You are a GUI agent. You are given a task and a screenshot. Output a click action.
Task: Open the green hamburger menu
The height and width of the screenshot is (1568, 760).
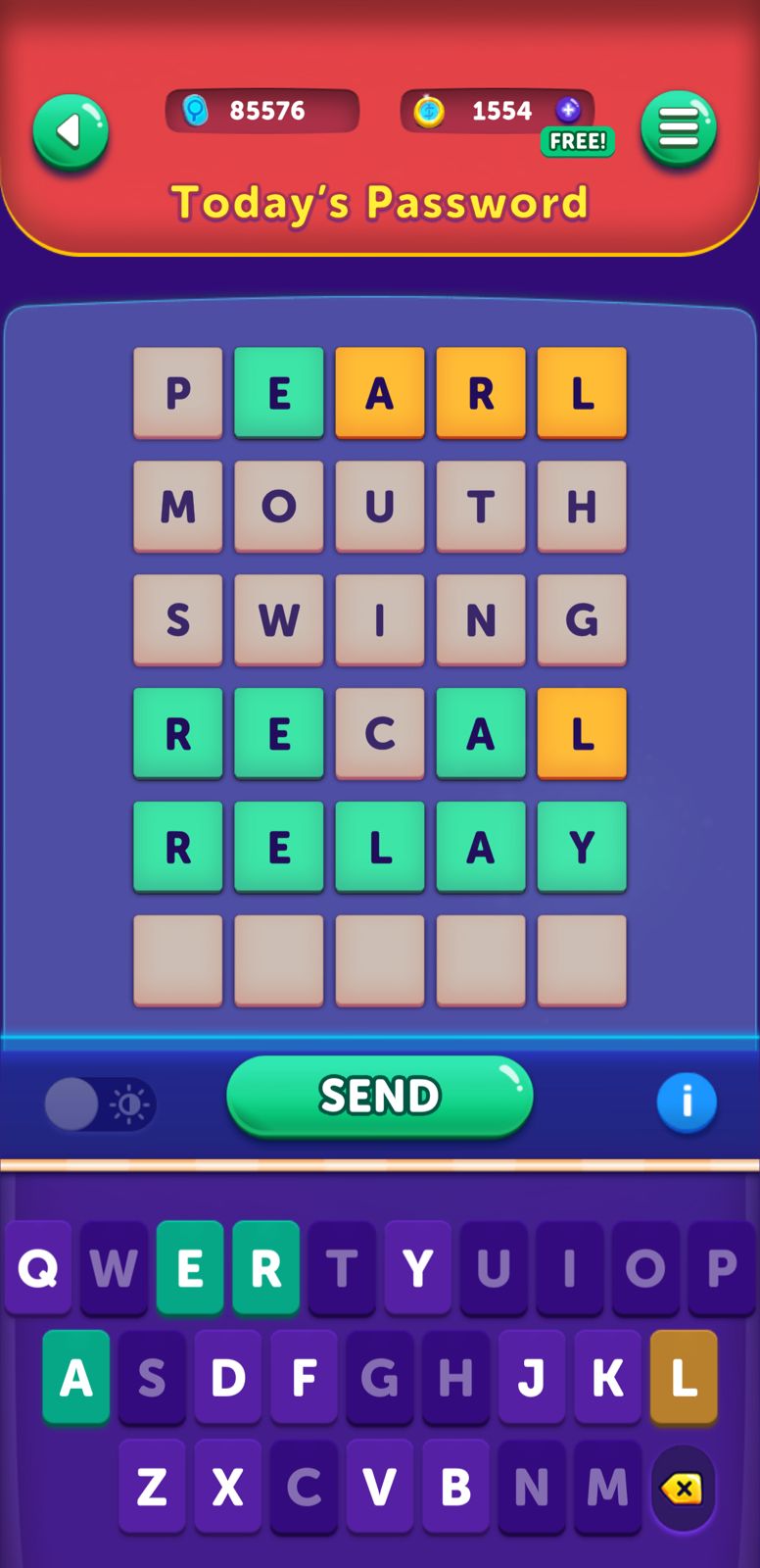point(678,128)
